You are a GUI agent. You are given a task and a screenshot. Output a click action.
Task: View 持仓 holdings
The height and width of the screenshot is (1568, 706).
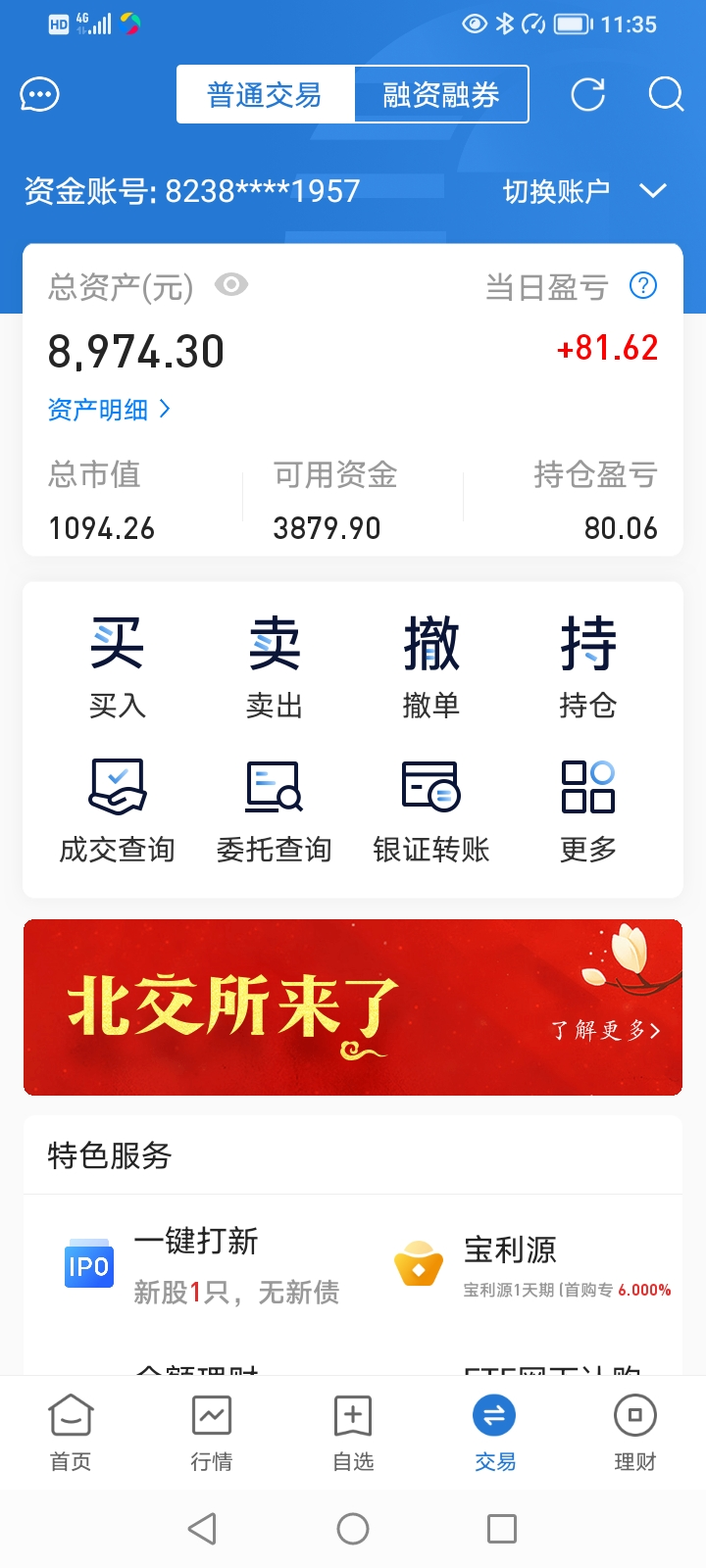(x=587, y=666)
